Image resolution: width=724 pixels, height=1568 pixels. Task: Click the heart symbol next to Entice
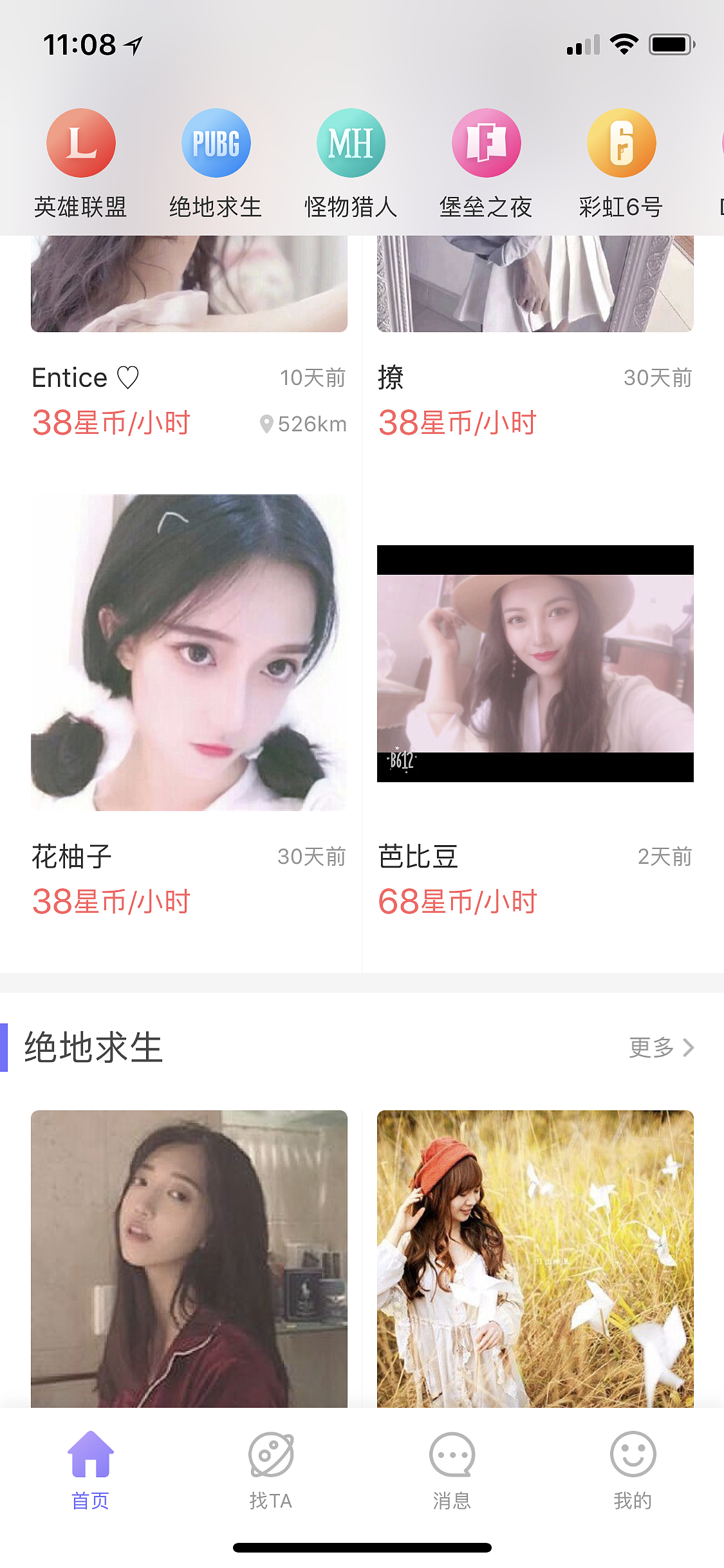129,377
